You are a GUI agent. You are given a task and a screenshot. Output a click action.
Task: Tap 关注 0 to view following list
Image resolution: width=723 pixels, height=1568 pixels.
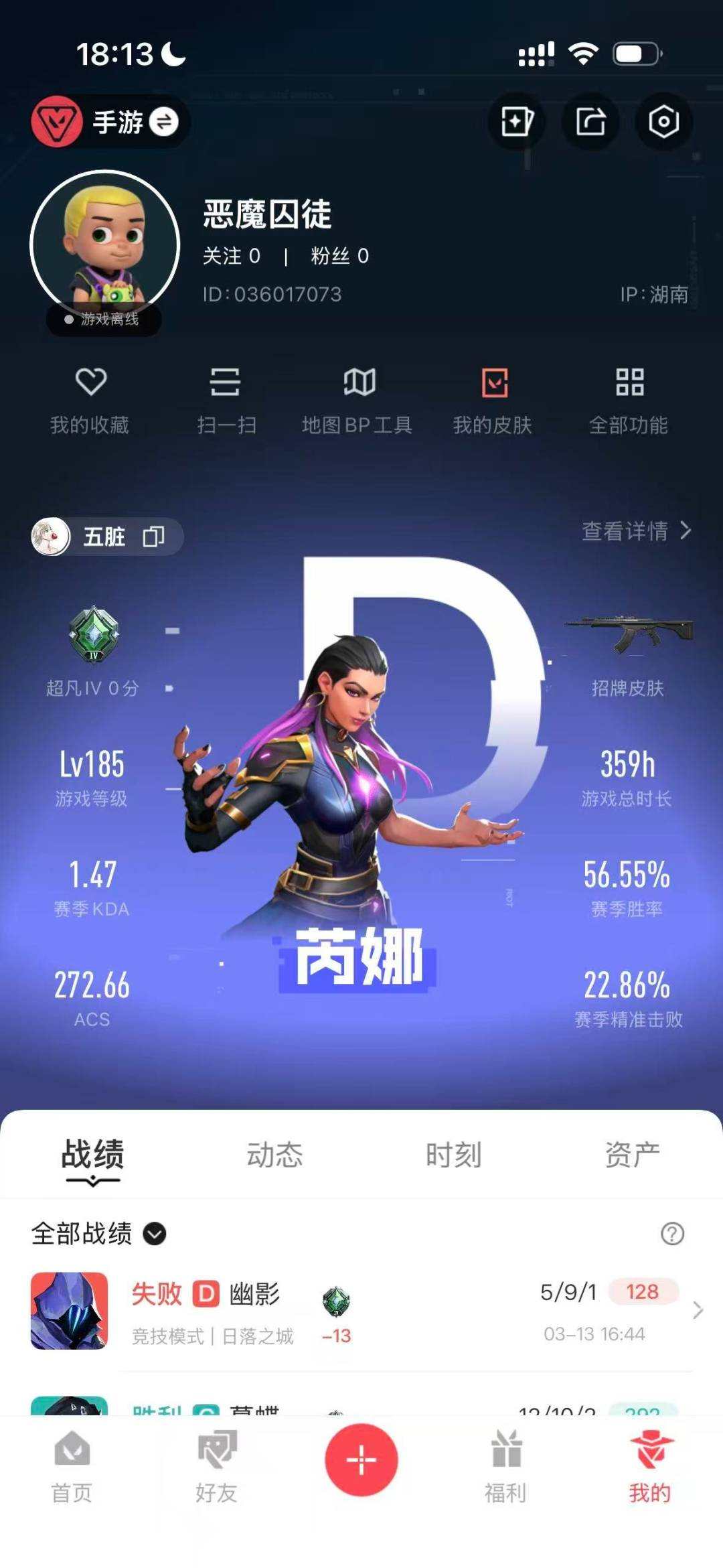pos(230,256)
